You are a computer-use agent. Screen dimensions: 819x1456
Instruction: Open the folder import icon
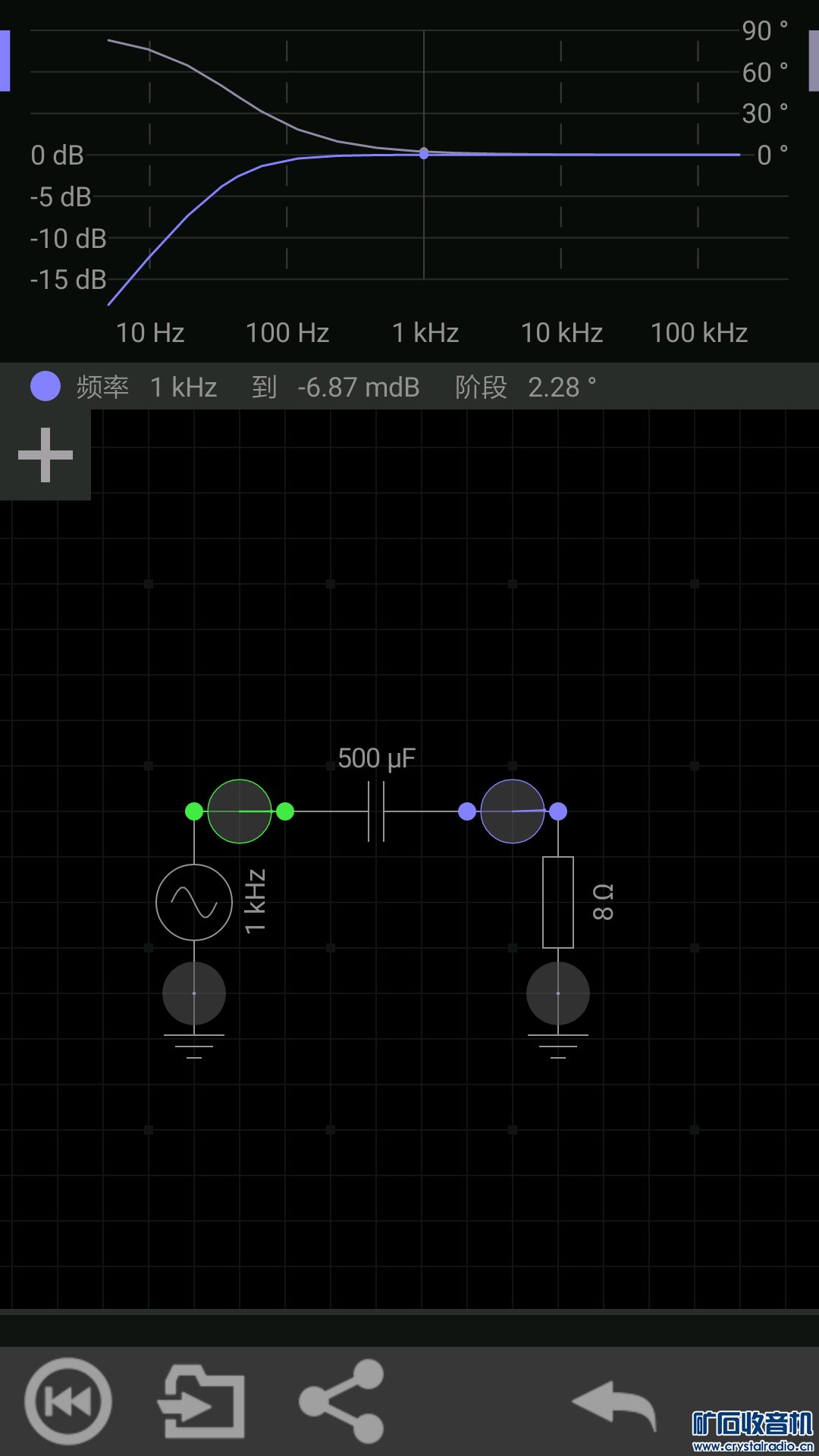tap(202, 1401)
